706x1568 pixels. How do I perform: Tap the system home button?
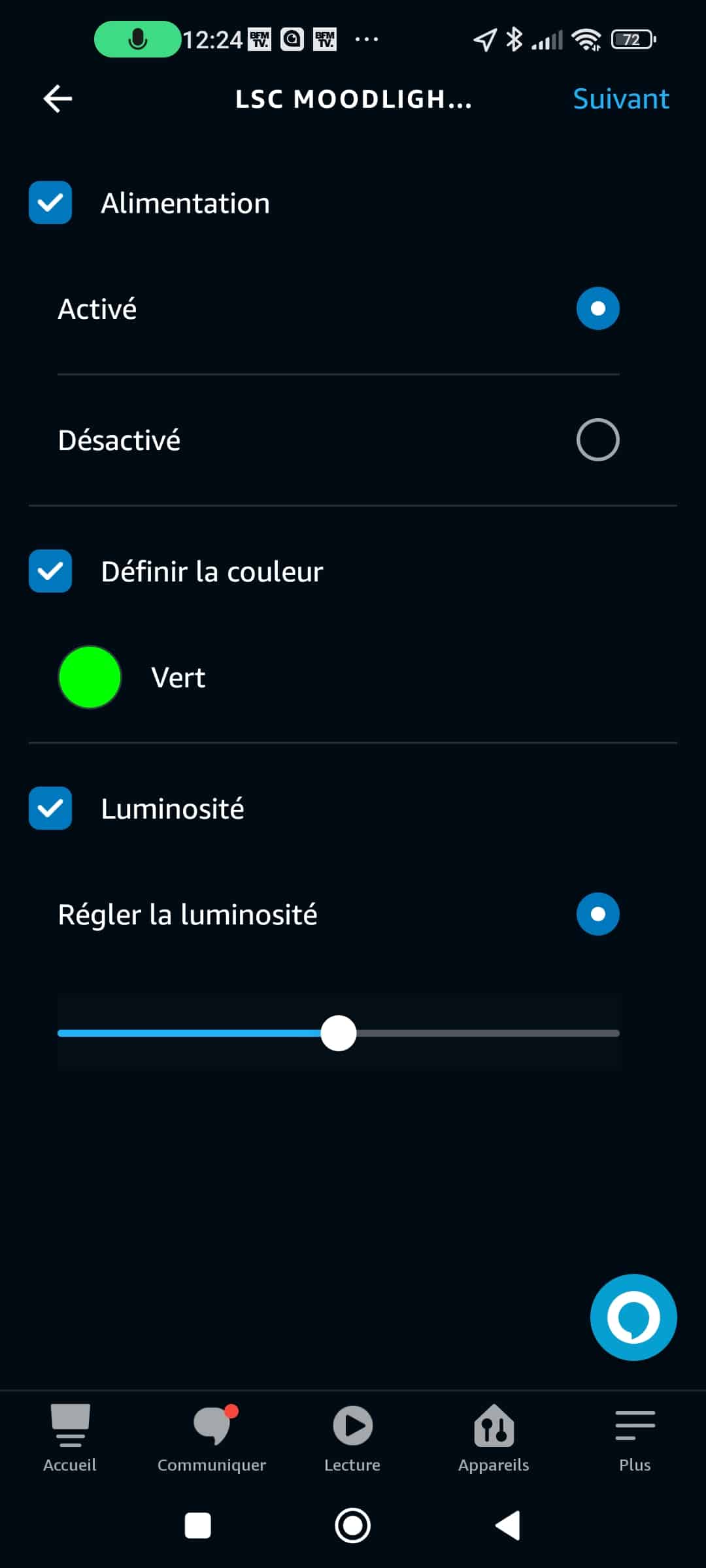click(352, 1526)
